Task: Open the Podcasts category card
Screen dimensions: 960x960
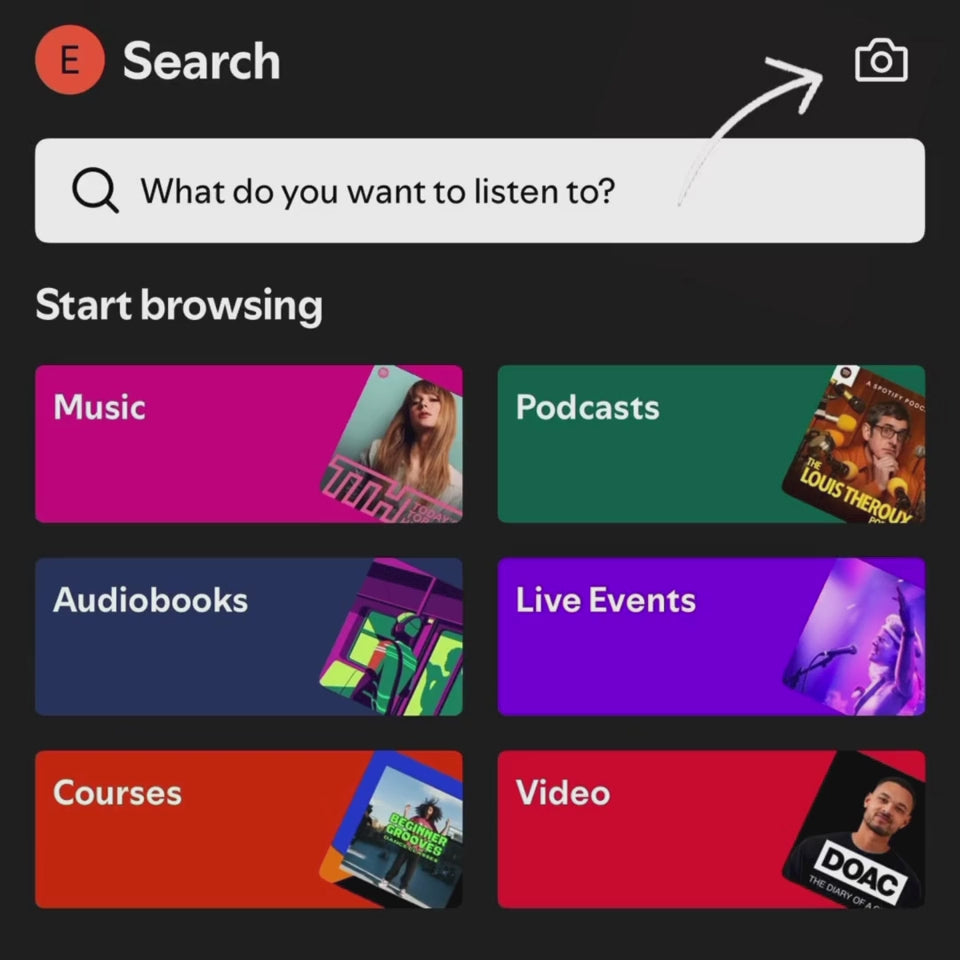Action: pyautogui.click(x=710, y=443)
